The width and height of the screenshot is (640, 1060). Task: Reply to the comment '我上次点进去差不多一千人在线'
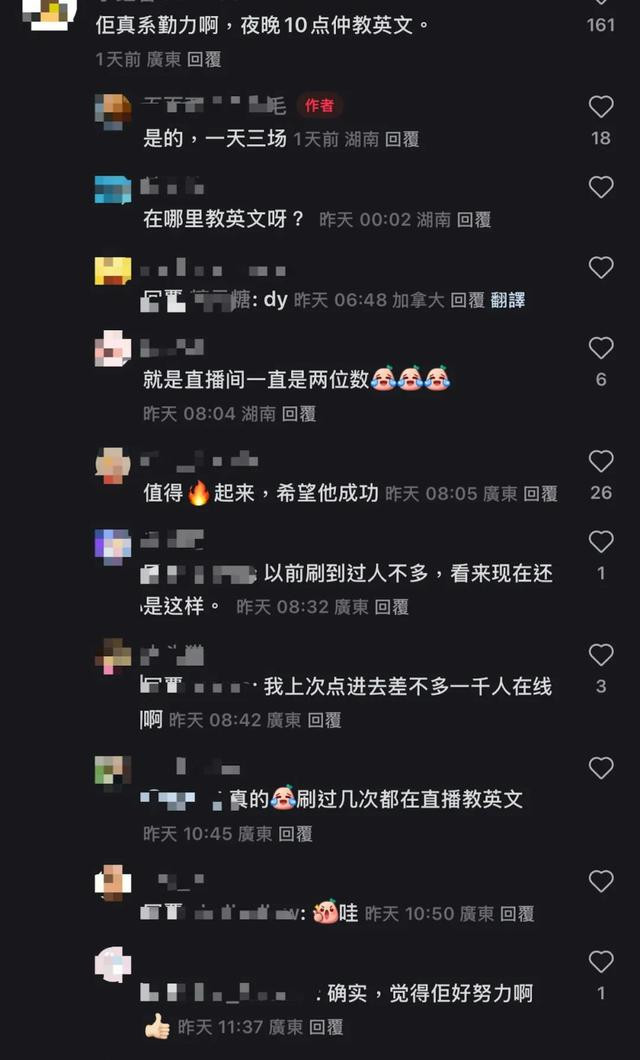pos(324,720)
